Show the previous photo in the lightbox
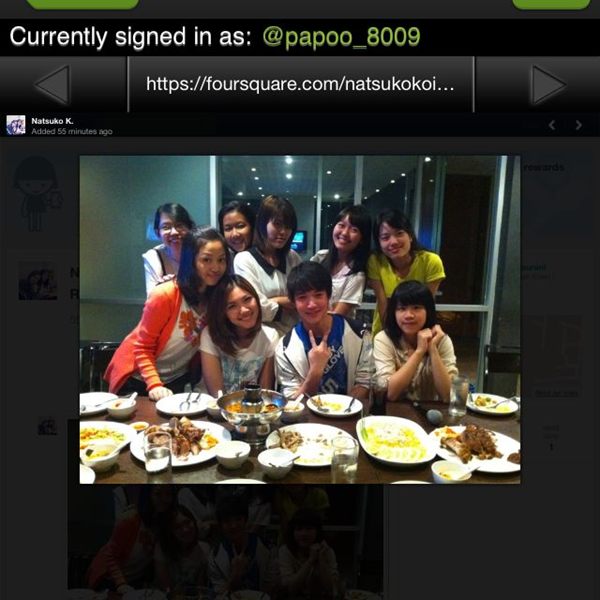 tap(550, 126)
